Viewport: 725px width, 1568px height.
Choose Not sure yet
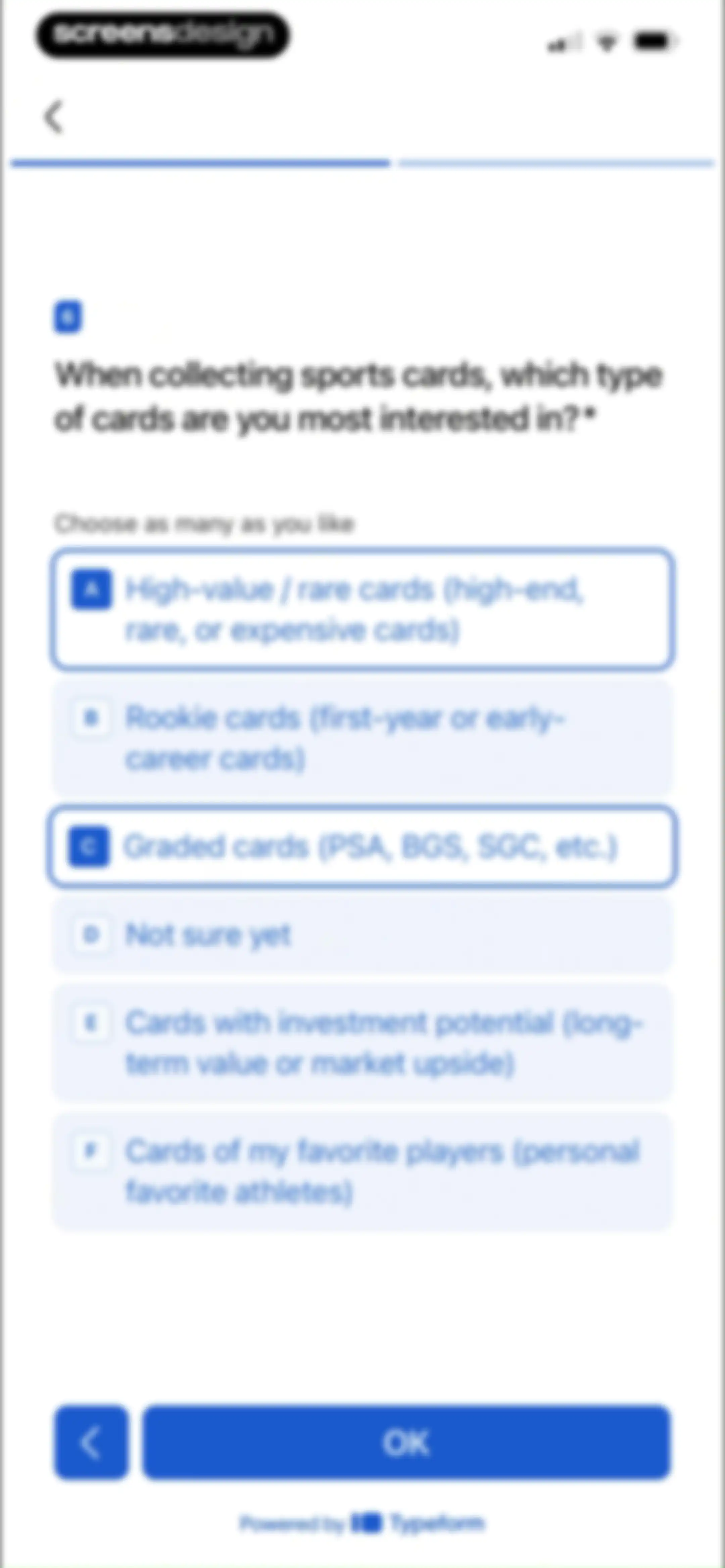click(362, 934)
